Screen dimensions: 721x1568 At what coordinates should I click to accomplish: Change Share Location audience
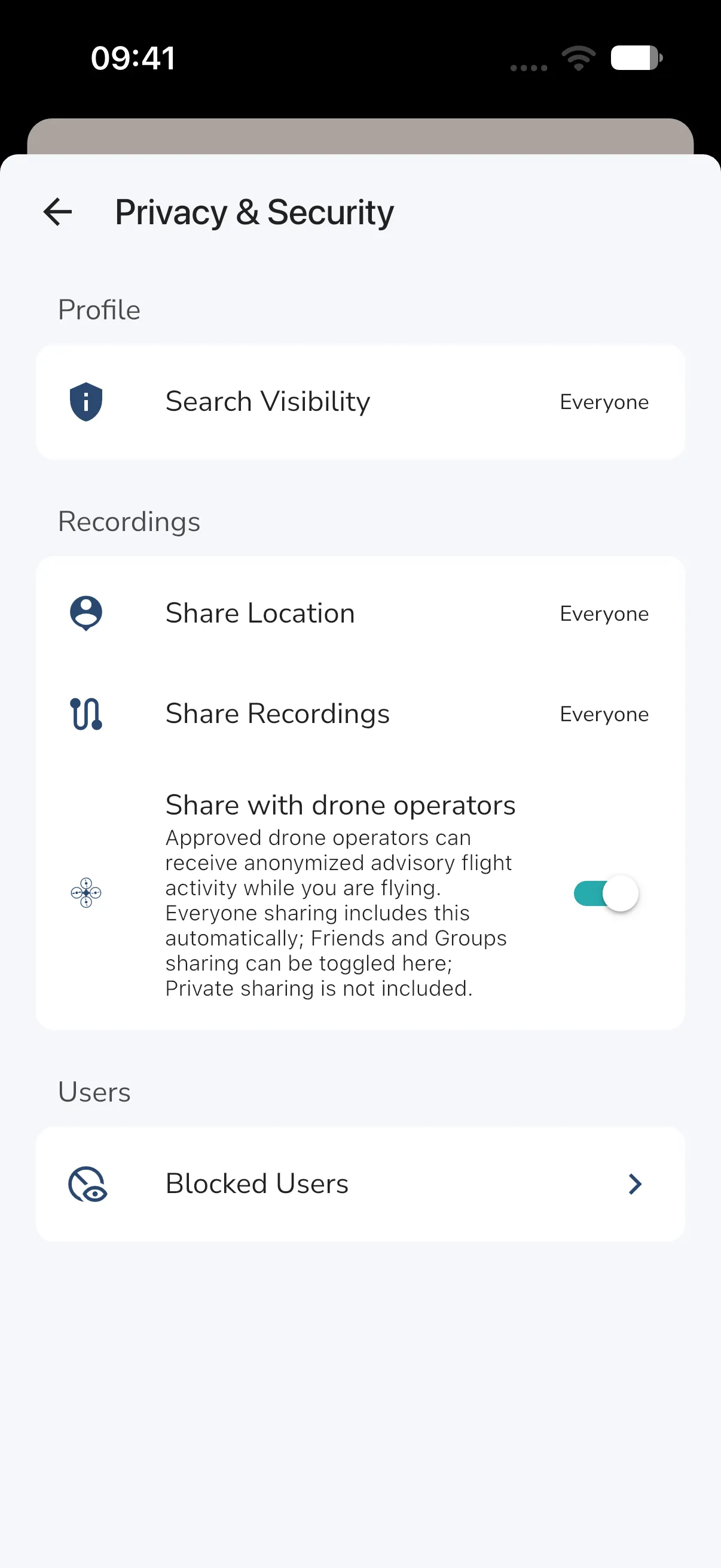[x=360, y=613]
